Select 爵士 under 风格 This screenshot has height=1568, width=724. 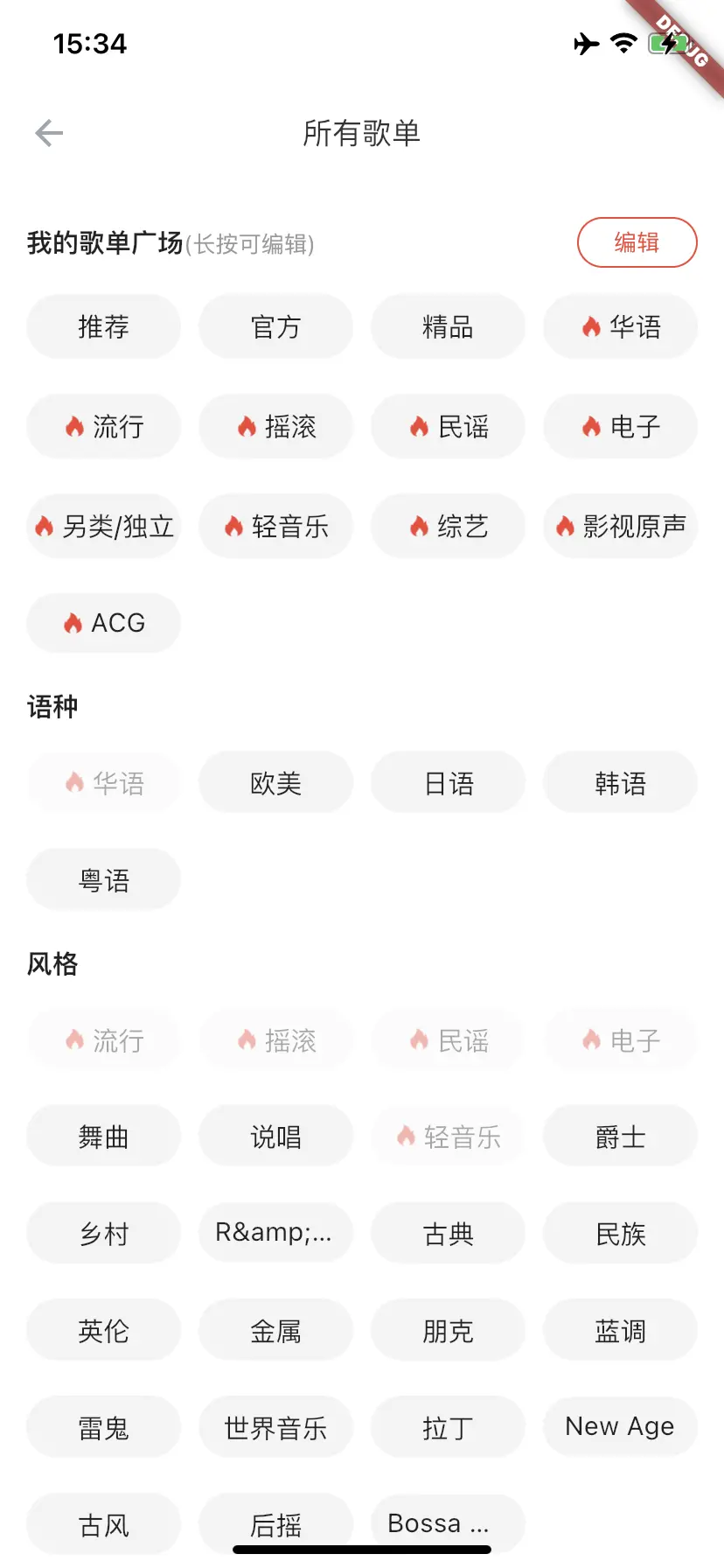(620, 1137)
